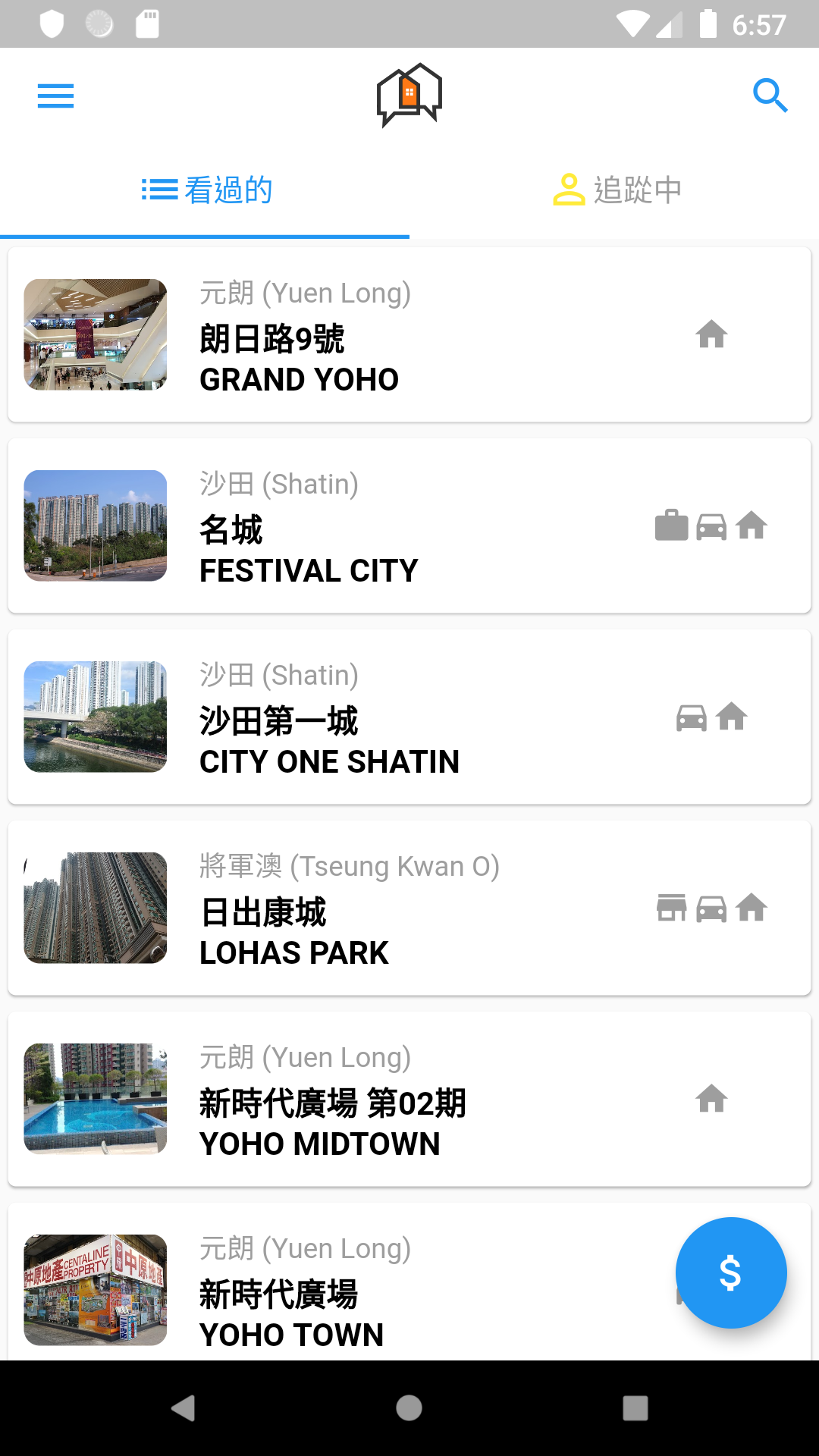Viewport: 819px width, 1456px height.
Task: Switch to the 追蹤中 tab
Action: tap(614, 190)
